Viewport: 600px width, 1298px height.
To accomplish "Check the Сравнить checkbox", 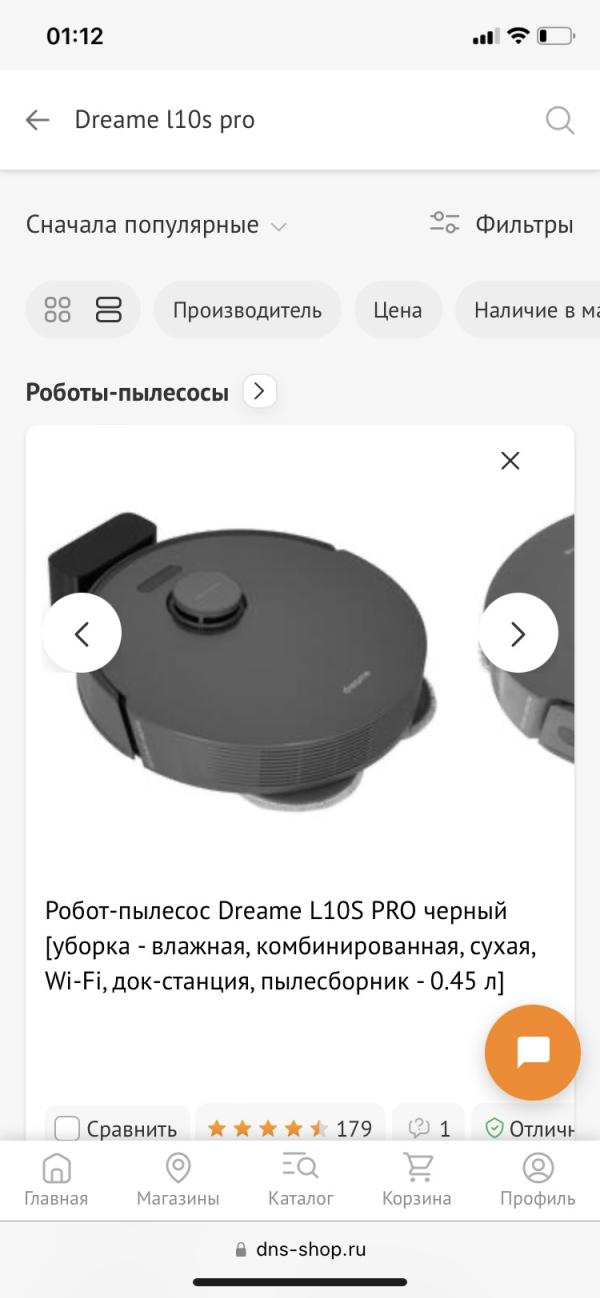I will pyautogui.click(x=67, y=1129).
